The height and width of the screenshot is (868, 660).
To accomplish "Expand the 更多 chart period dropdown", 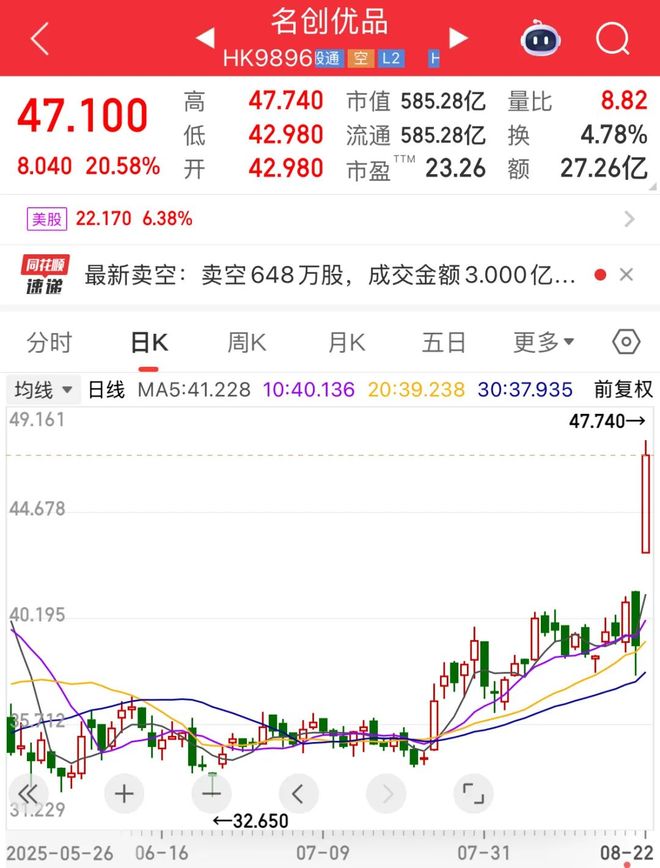I will (x=543, y=343).
